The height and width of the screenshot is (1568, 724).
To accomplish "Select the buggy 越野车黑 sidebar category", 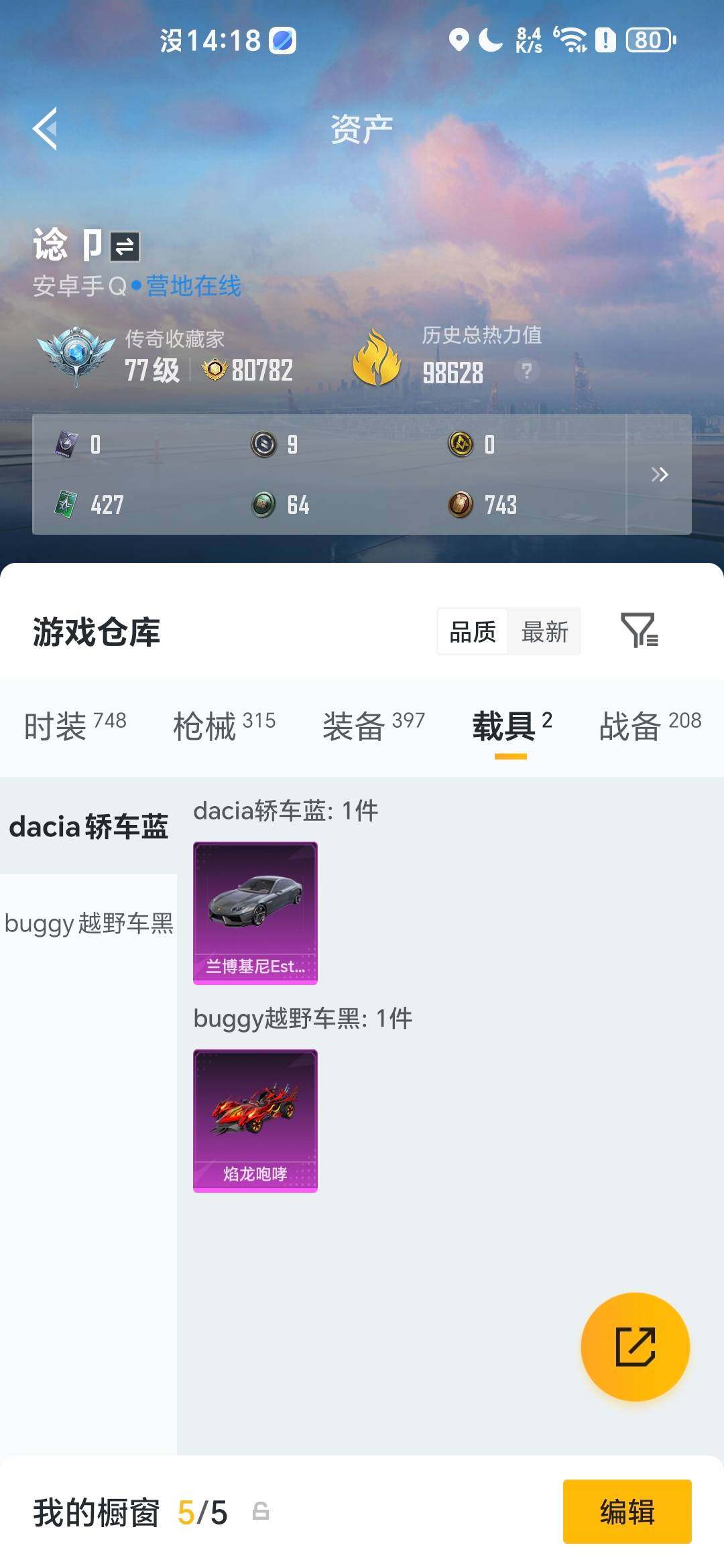I will (88, 925).
